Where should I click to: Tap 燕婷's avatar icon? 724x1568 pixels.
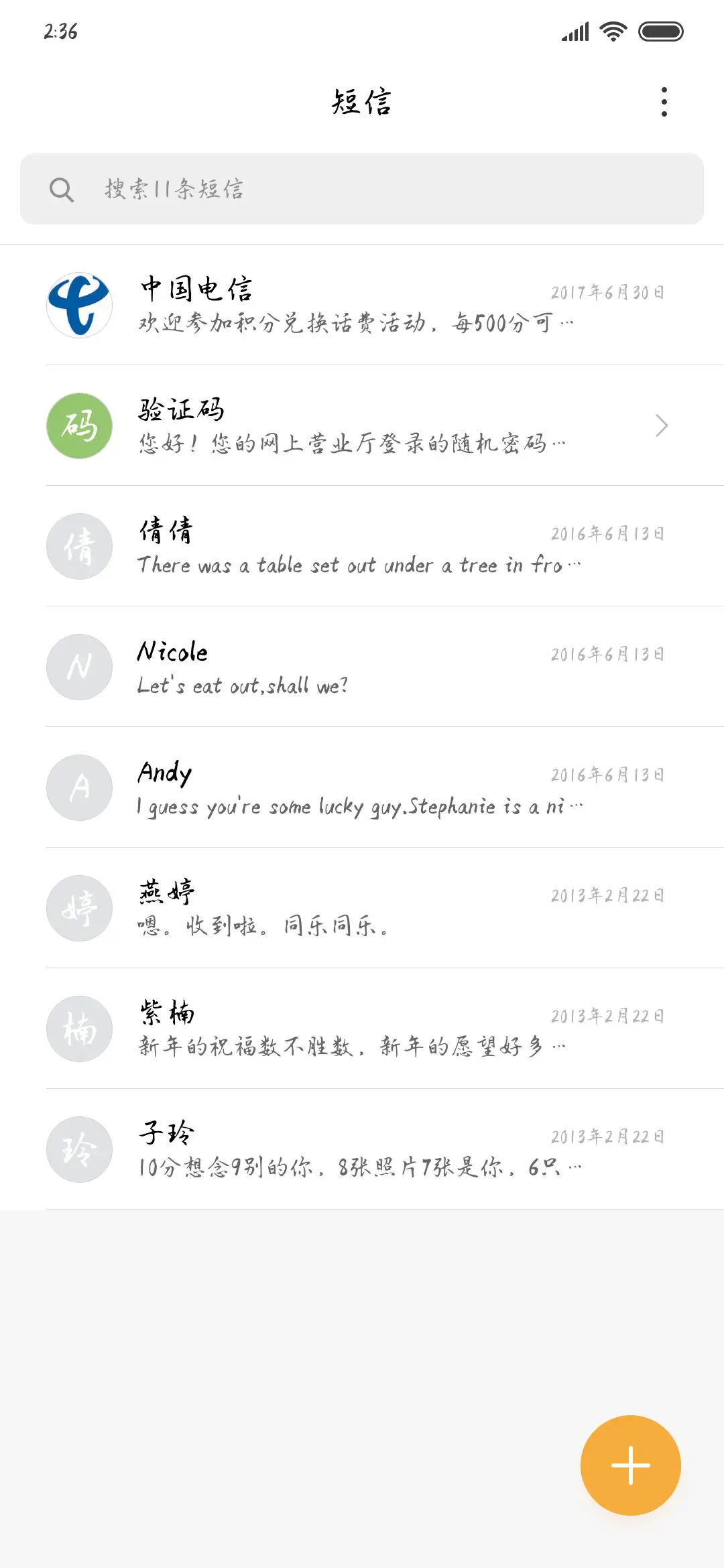pyautogui.click(x=78, y=908)
